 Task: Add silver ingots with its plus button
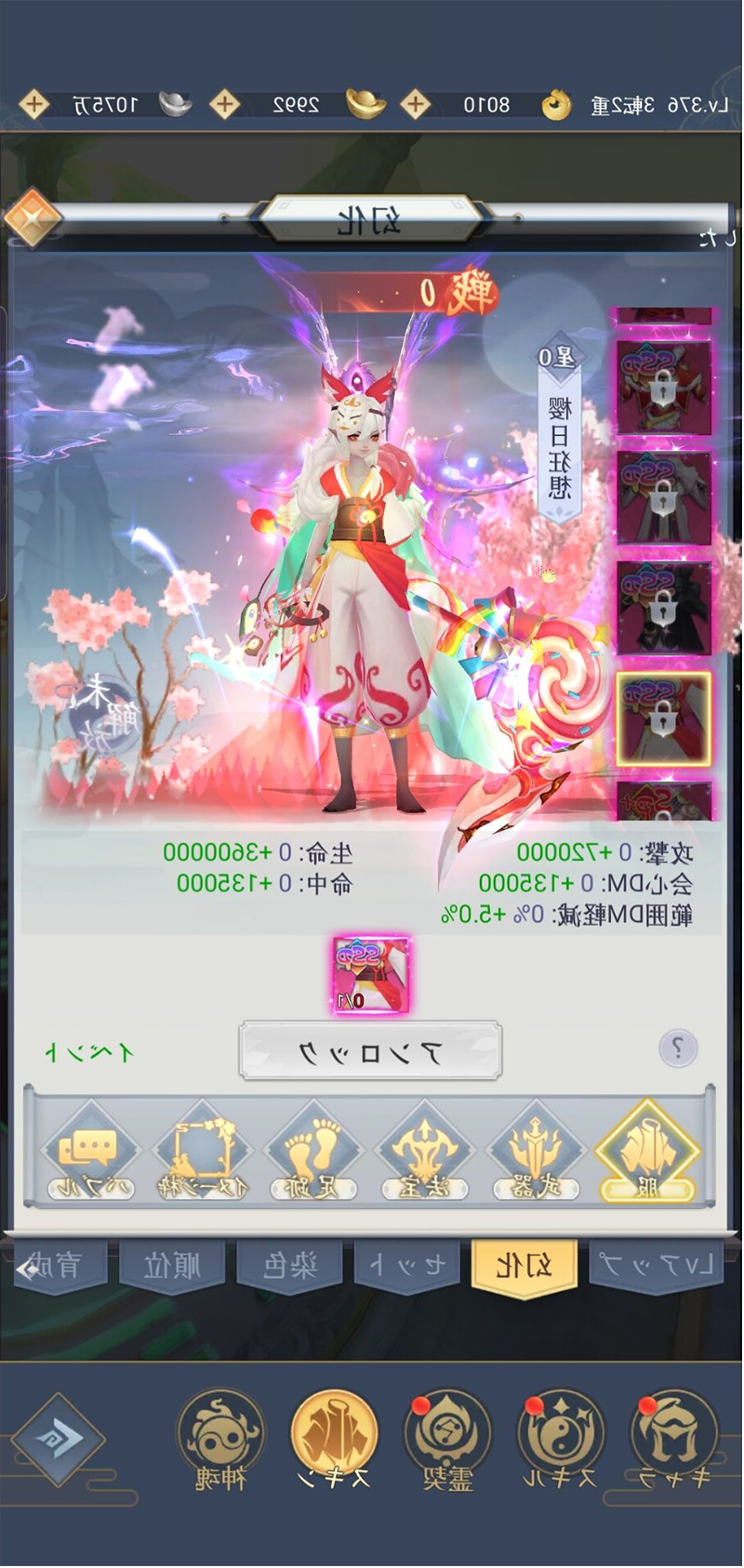point(33,103)
